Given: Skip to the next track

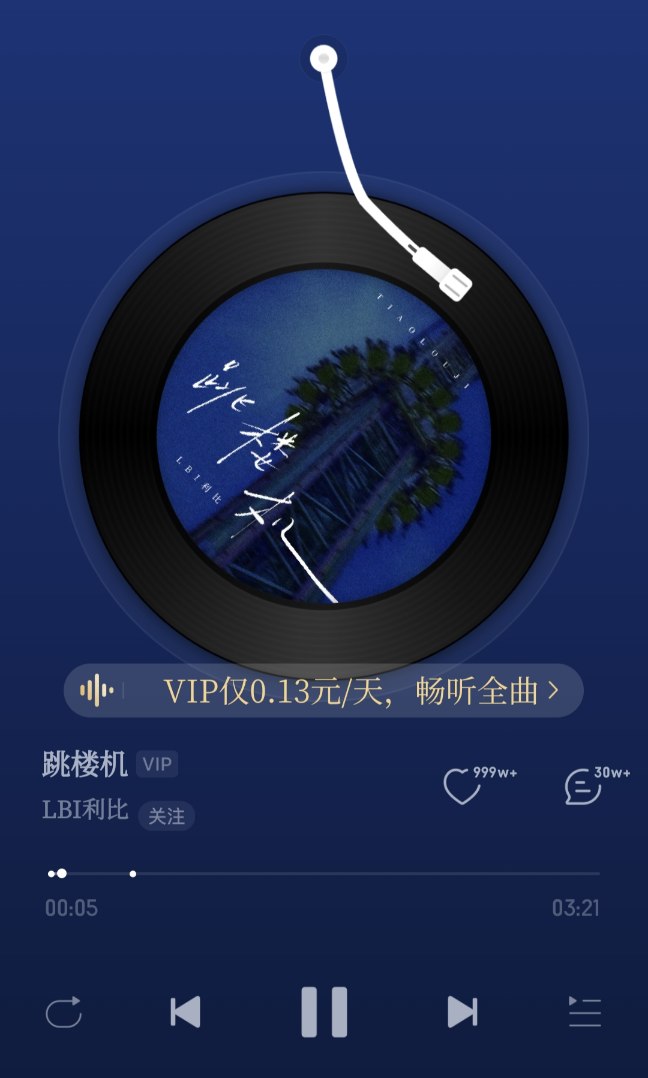Looking at the screenshot, I should coord(461,1012).
